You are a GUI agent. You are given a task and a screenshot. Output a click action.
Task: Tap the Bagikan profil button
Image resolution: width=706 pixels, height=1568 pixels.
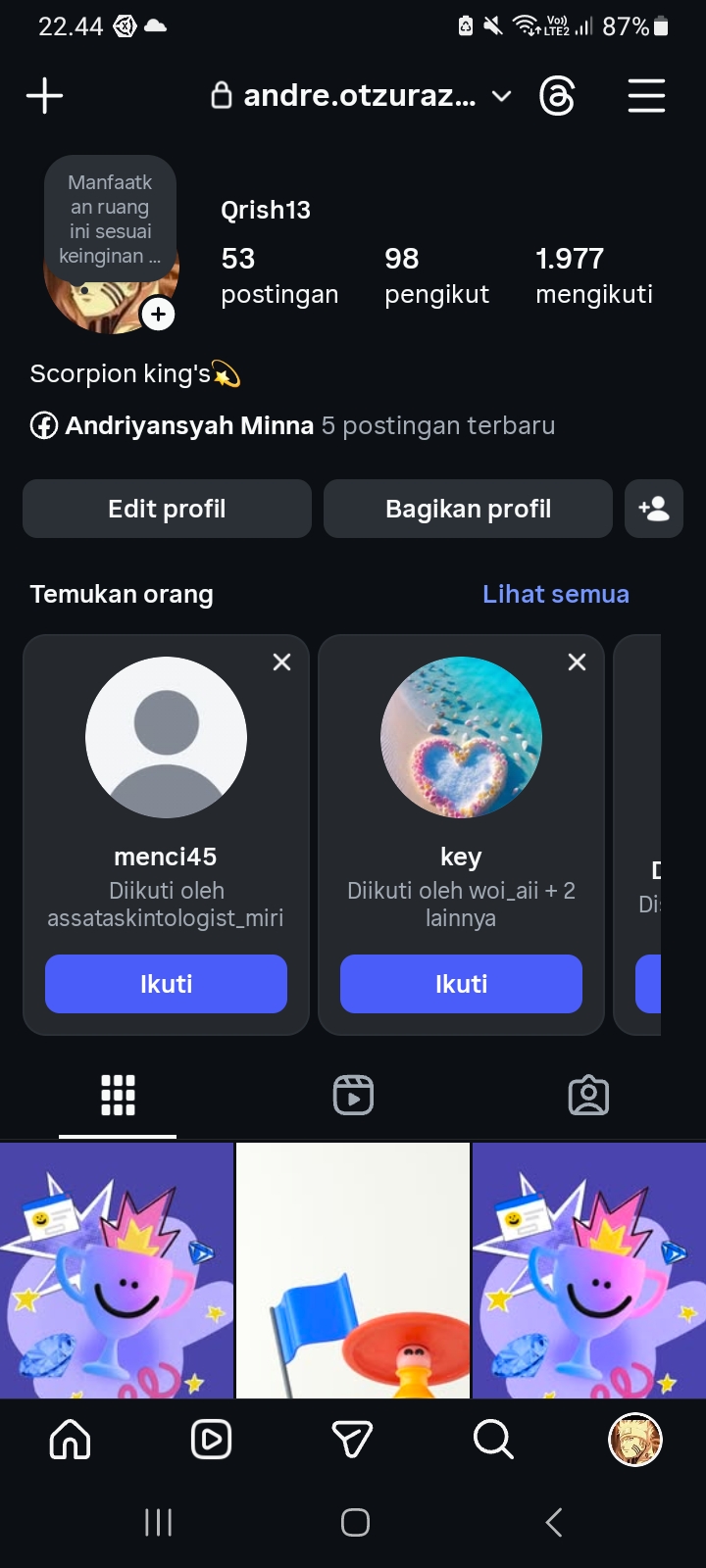[468, 509]
